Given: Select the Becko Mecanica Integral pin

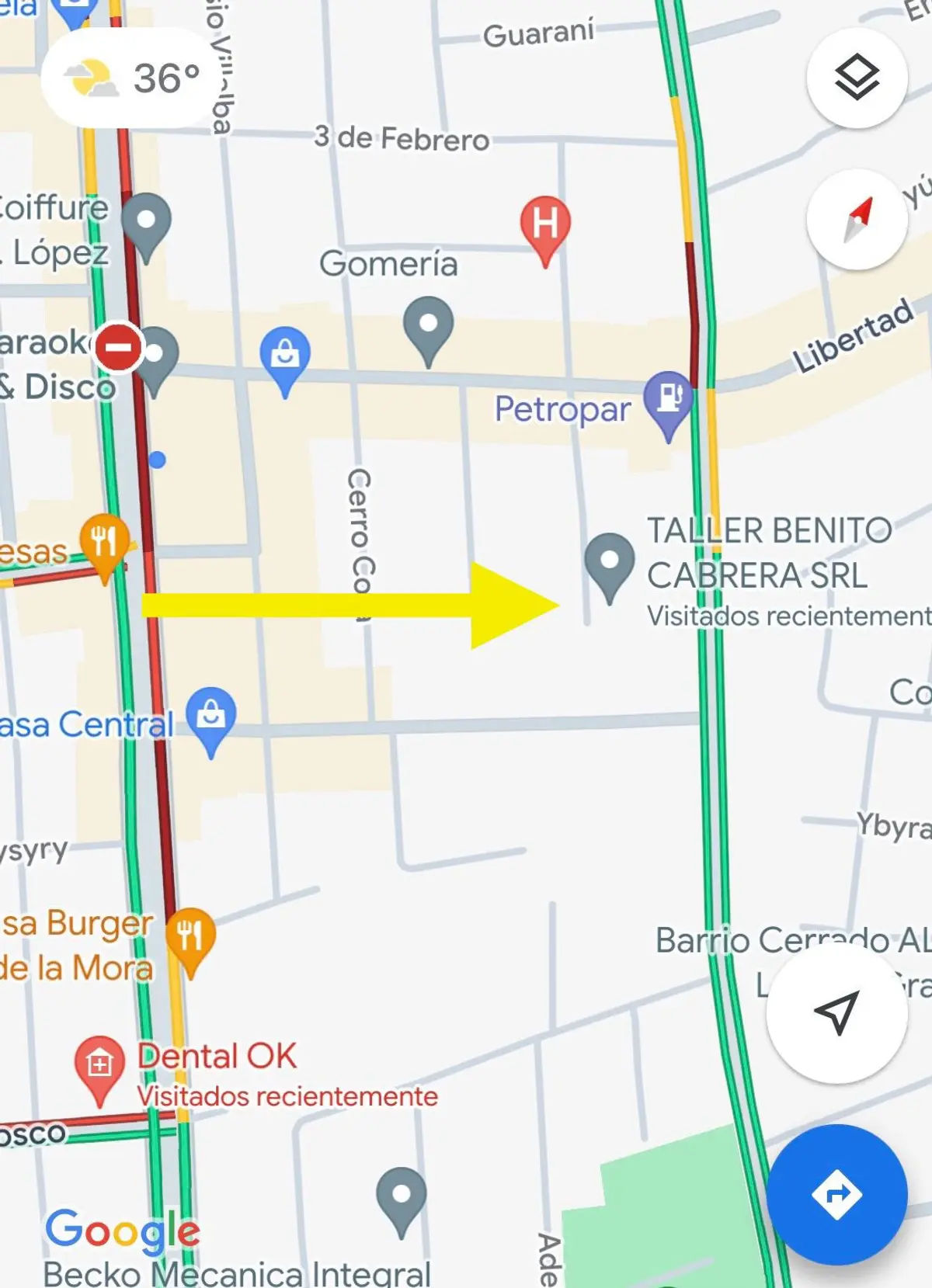Looking at the screenshot, I should [401, 1198].
